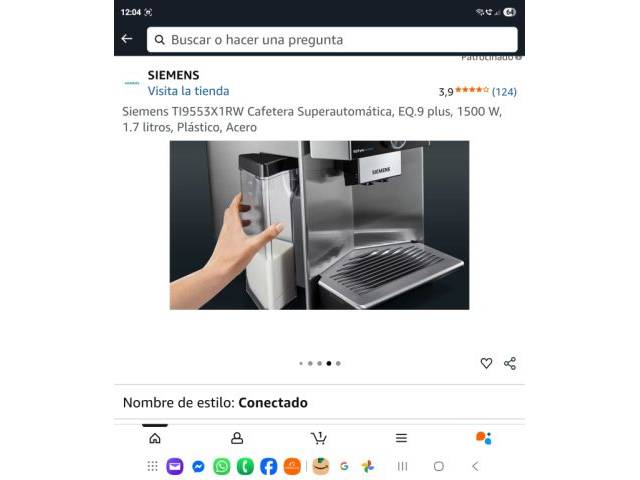Go back using the top arrow
Screen dimensions: 640x480
pos(127,39)
